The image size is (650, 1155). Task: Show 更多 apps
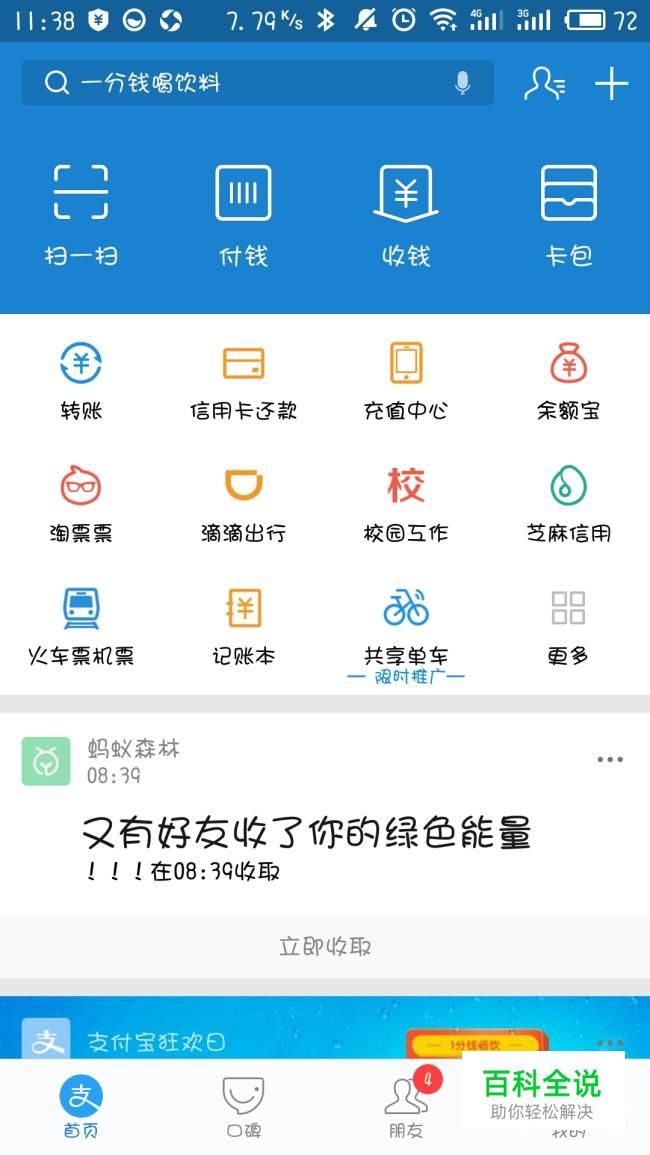tap(568, 627)
